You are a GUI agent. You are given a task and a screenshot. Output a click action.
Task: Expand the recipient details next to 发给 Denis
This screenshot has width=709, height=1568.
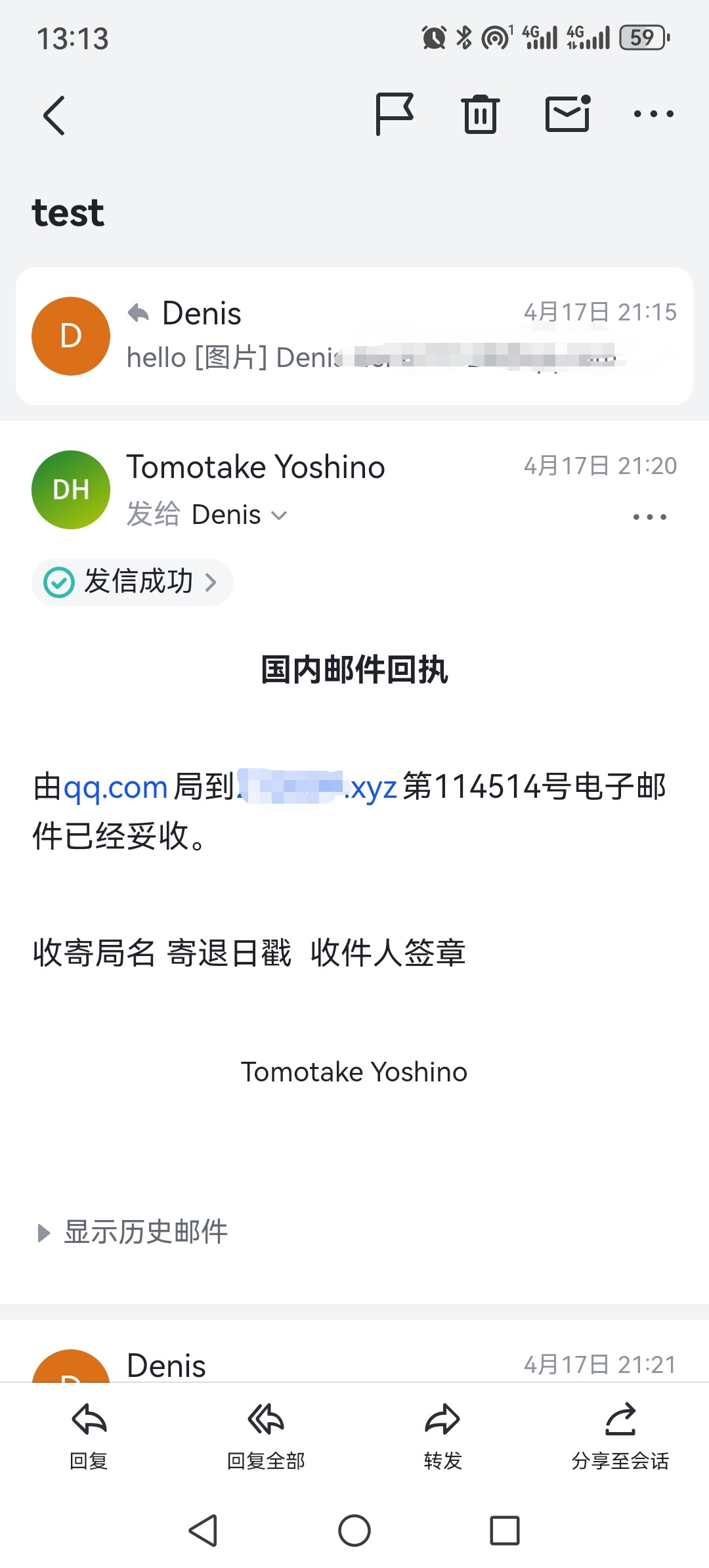click(279, 515)
